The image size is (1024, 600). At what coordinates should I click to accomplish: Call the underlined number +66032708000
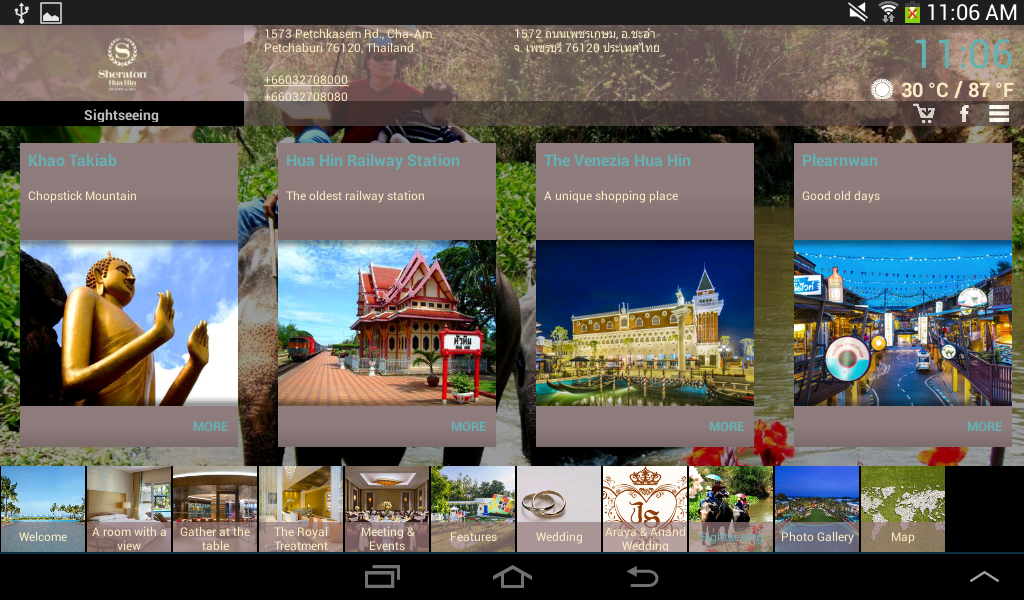pos(306,80)
